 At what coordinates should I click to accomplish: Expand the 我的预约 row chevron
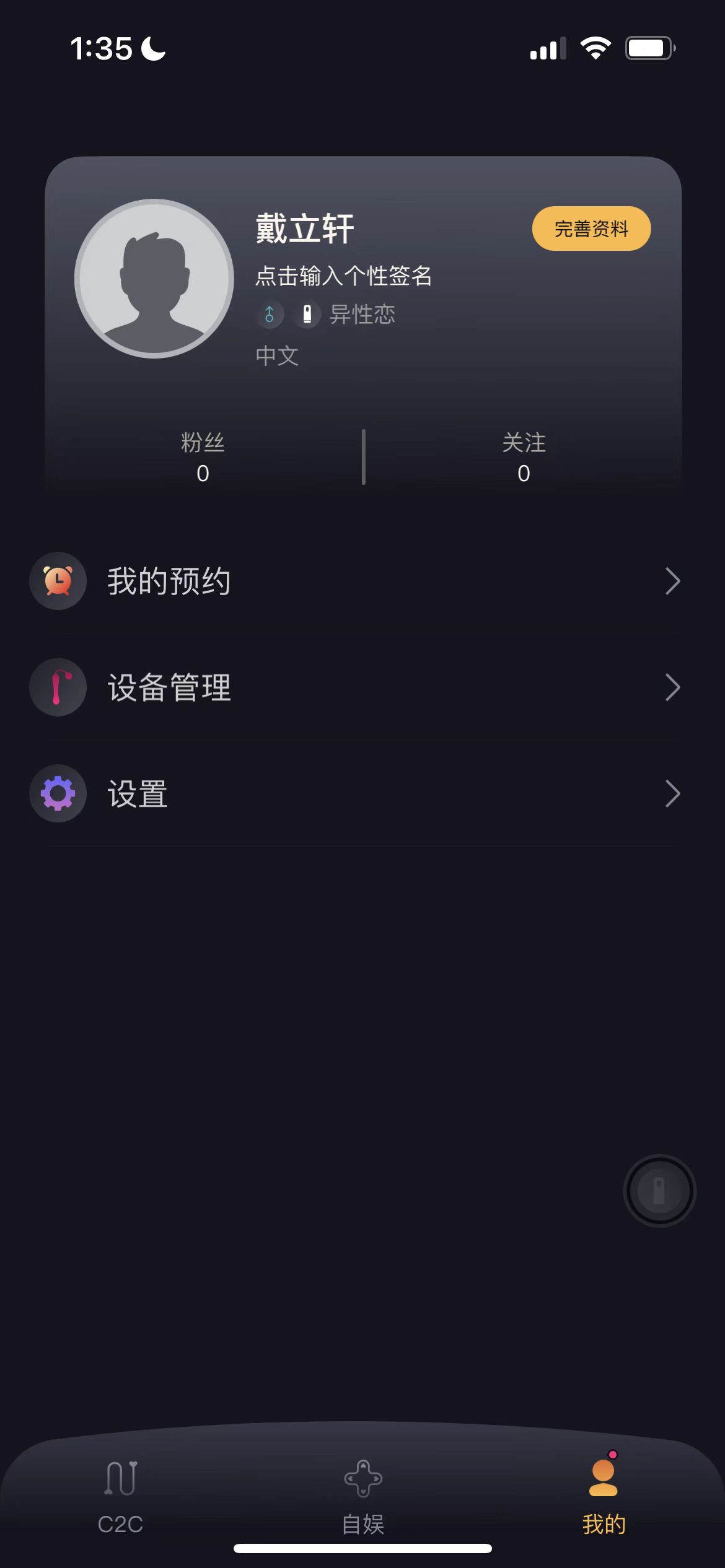click(x=674, y=581)
